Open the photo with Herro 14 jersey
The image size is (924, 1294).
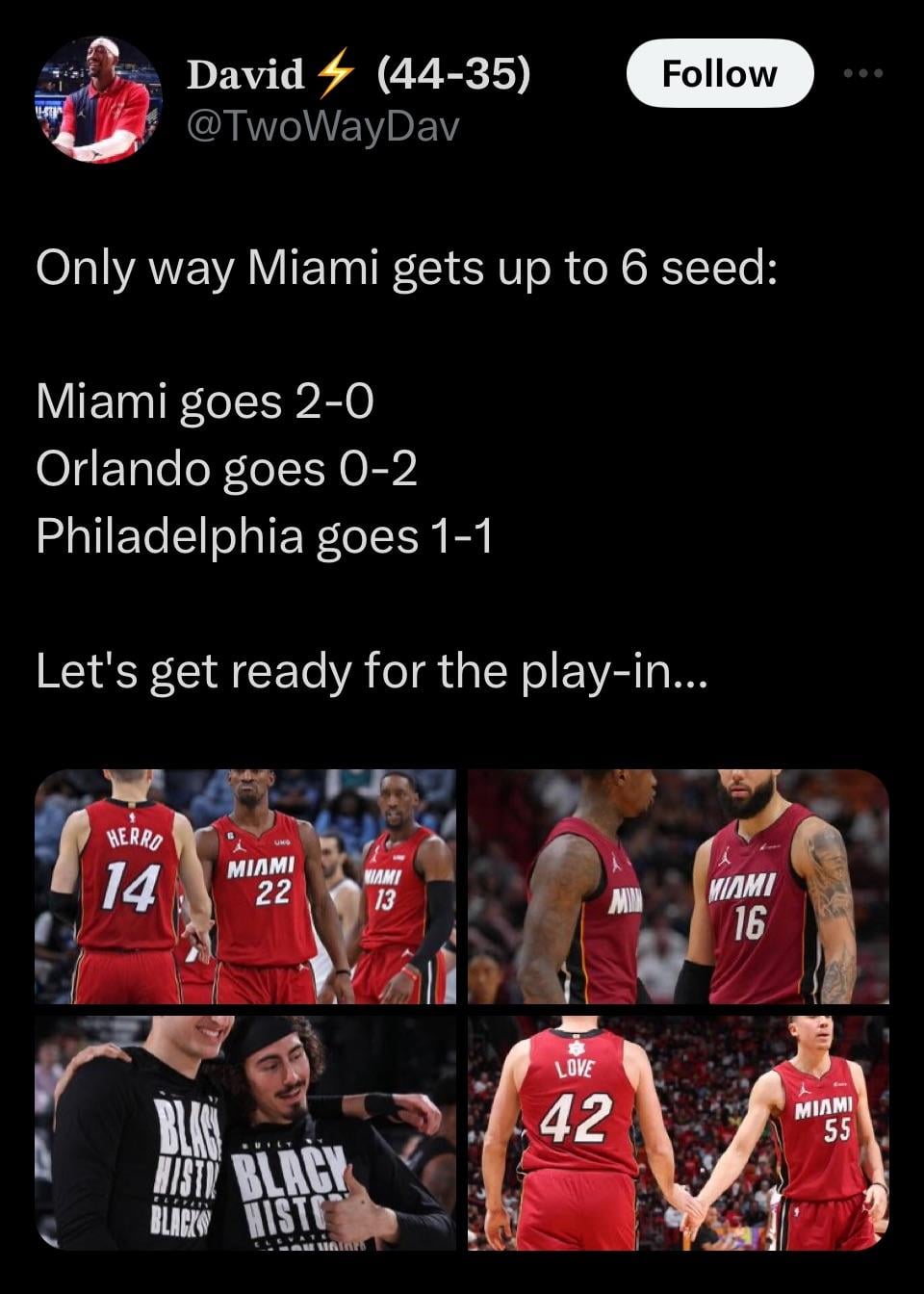(245, 886)
